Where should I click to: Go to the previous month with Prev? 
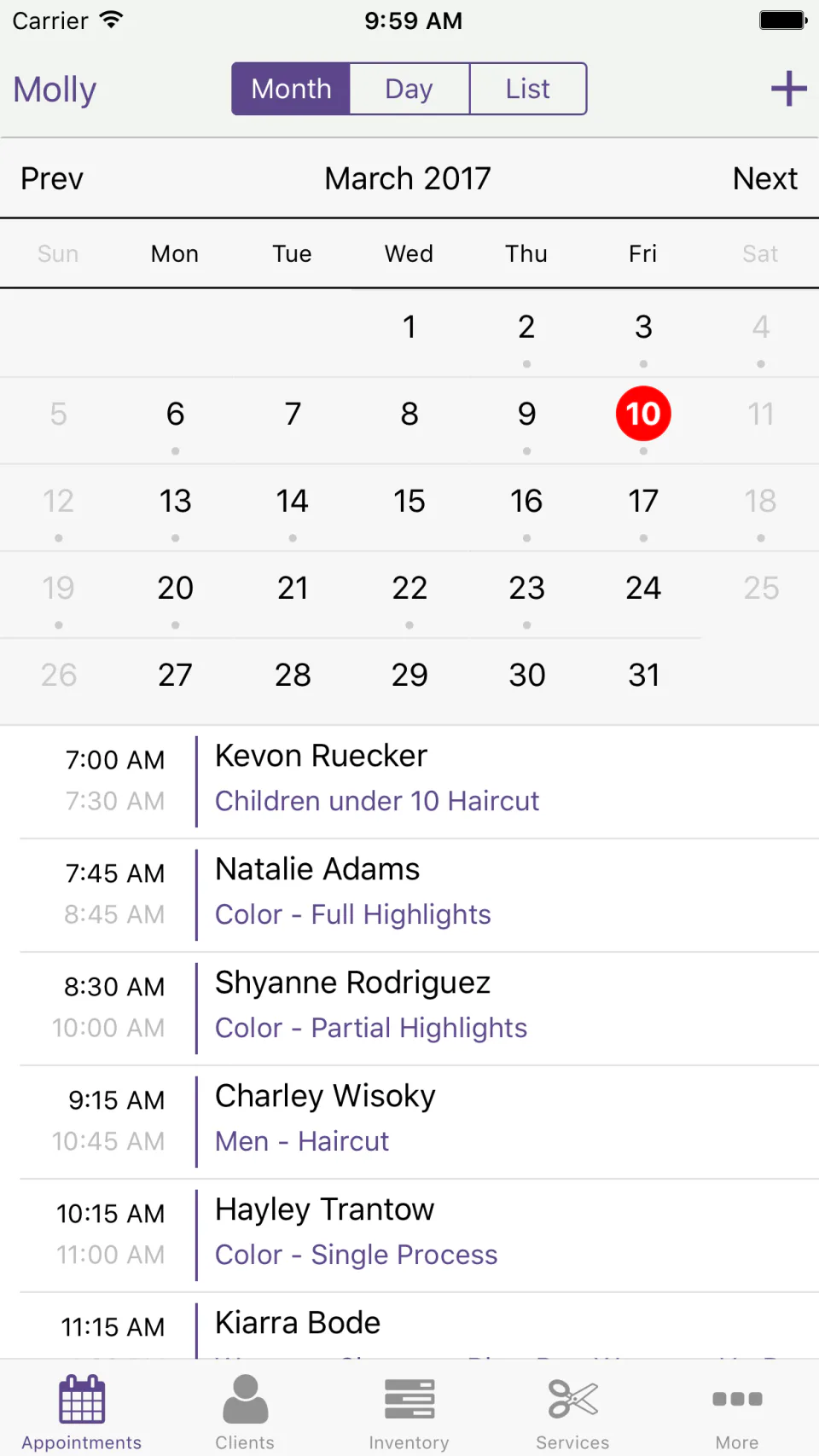51,178
